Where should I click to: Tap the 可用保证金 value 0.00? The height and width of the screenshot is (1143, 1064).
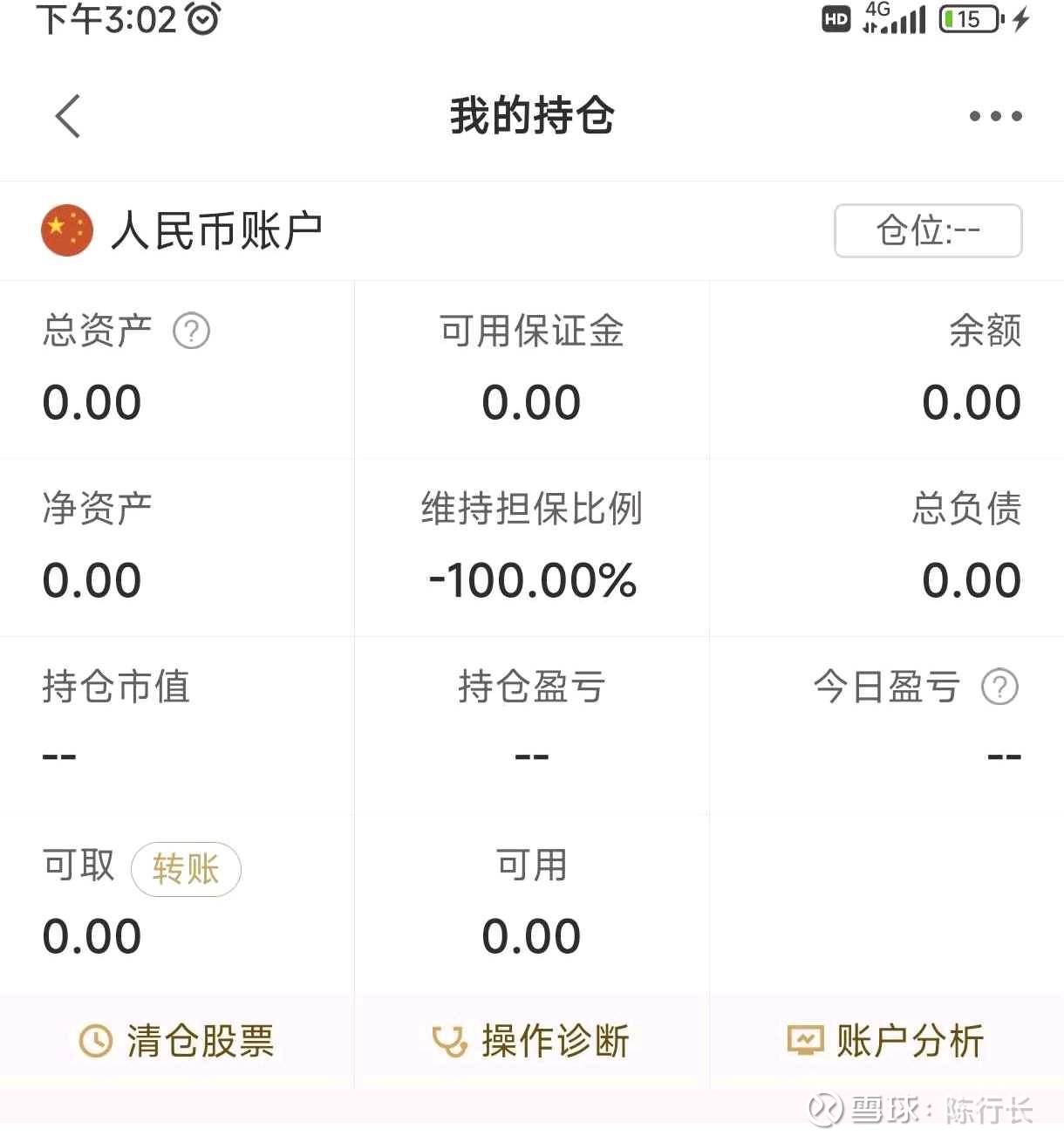532,401
